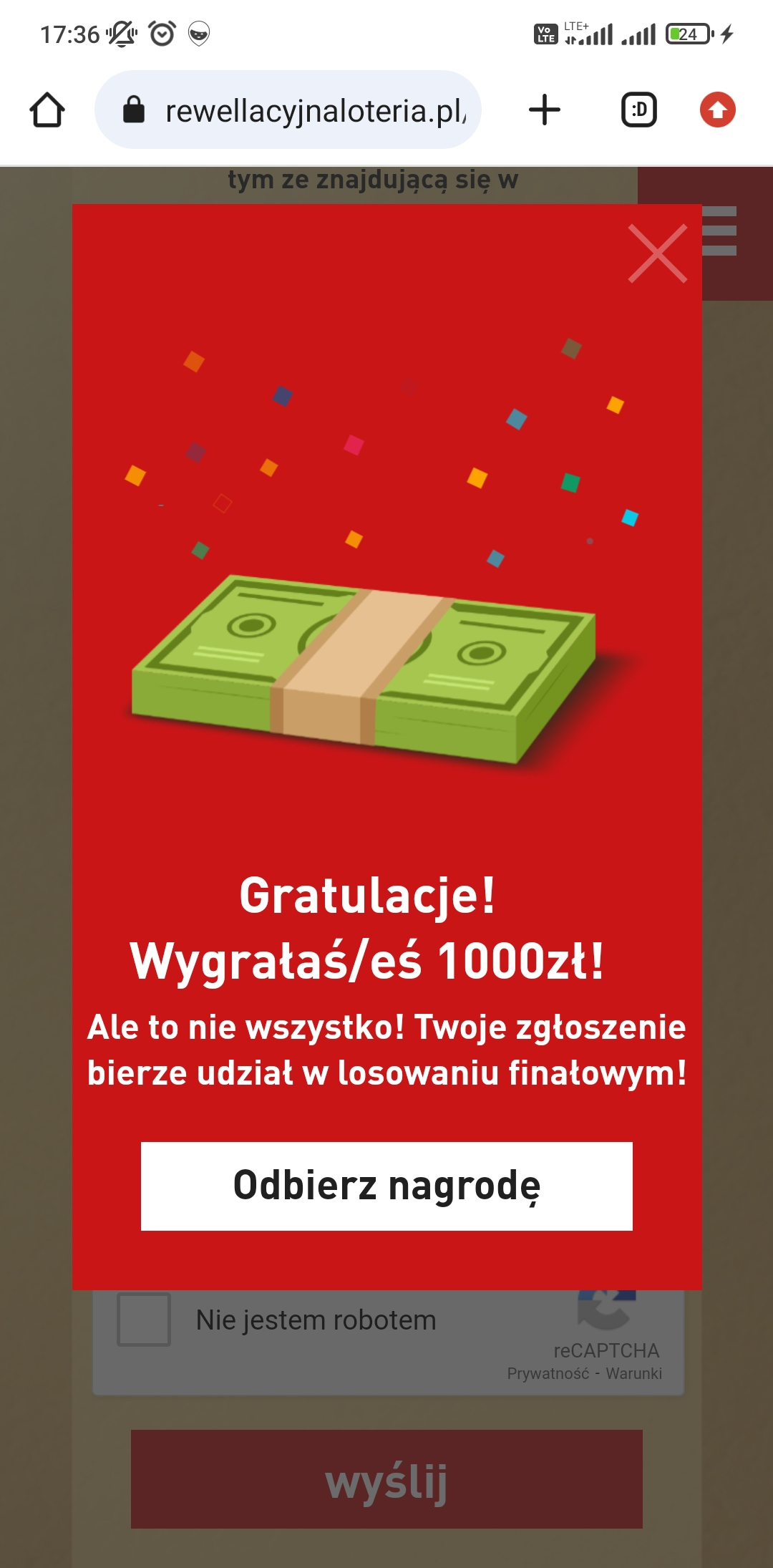Viewport: 773px width, 1568px height.
Task: Tap the red upload arrow icon
Action: (717, 110)
